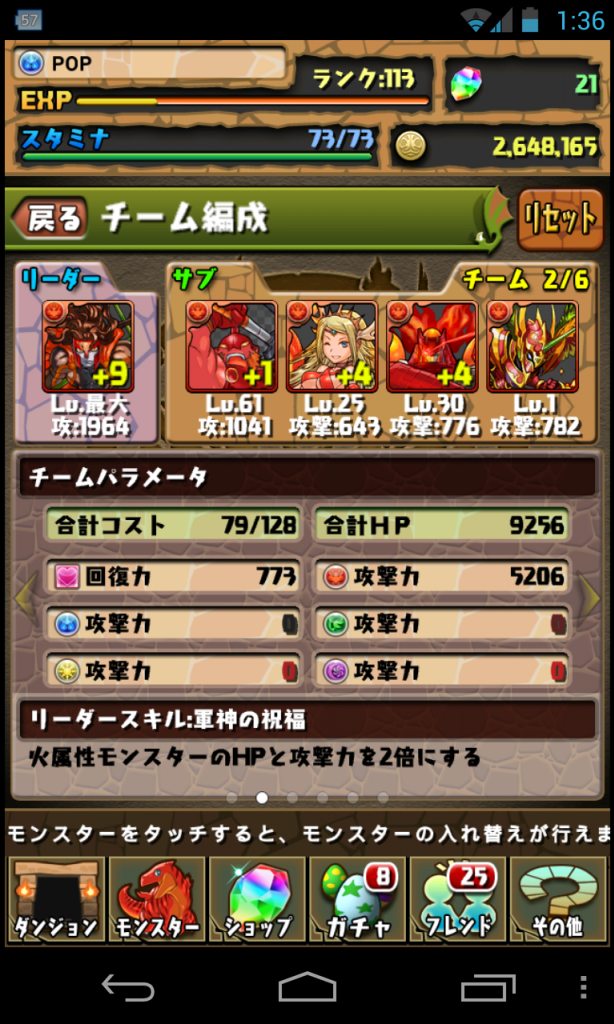Open the ダンジョン dungeon tab
The height and width of the screenshot is (1024, 614).
56,898
